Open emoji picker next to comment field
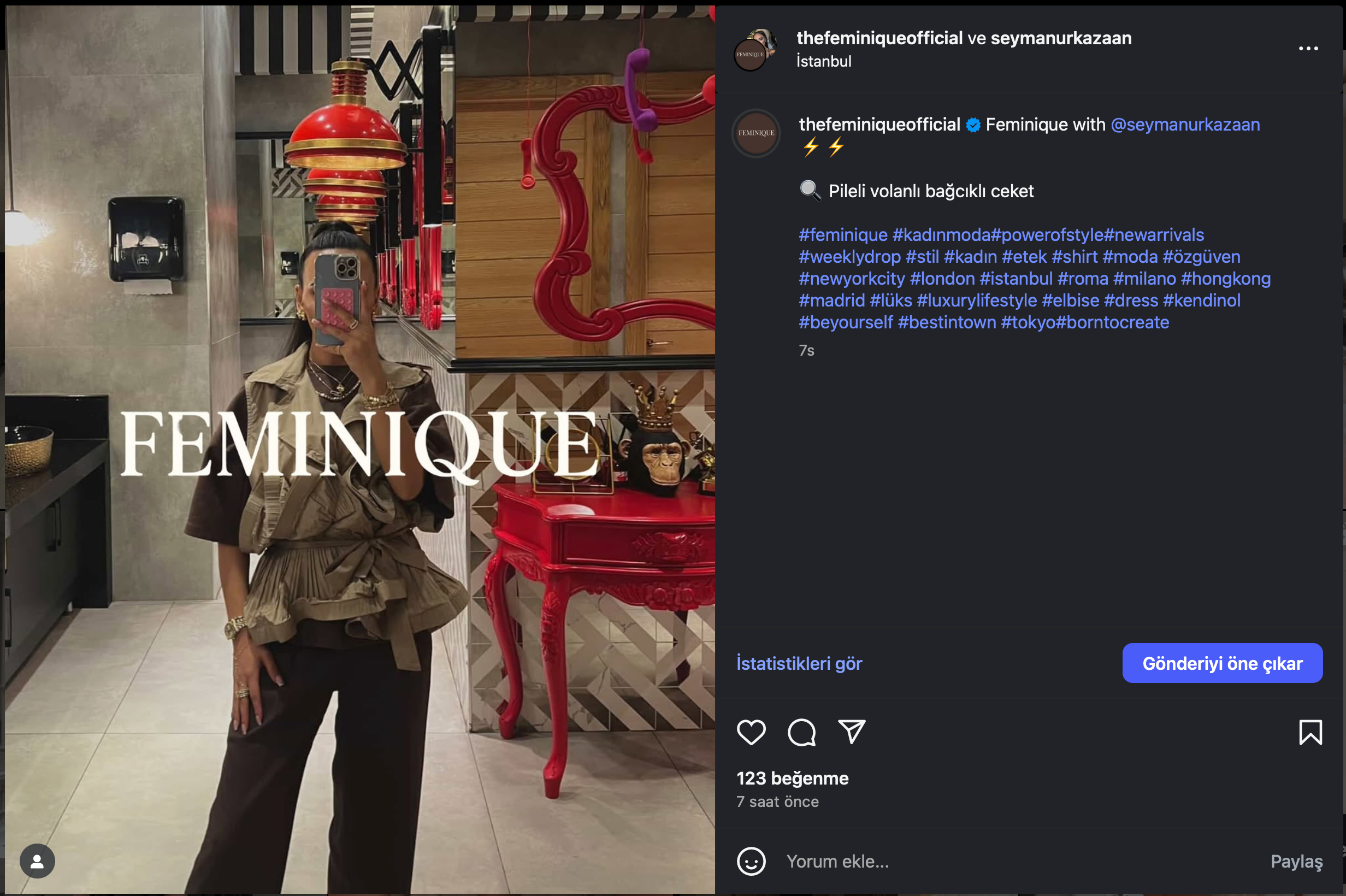Viewport: 1346px width, 896px height. pos(751,861)
